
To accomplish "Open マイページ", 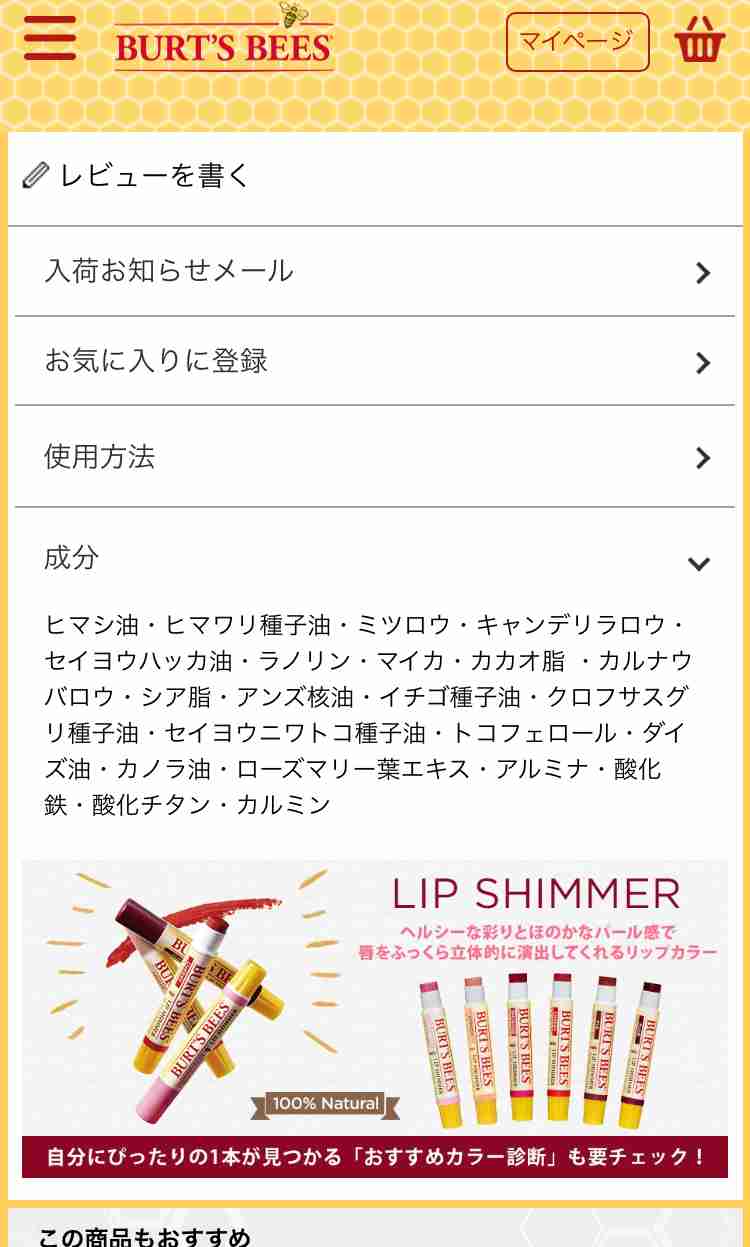I will click(577, 42).
